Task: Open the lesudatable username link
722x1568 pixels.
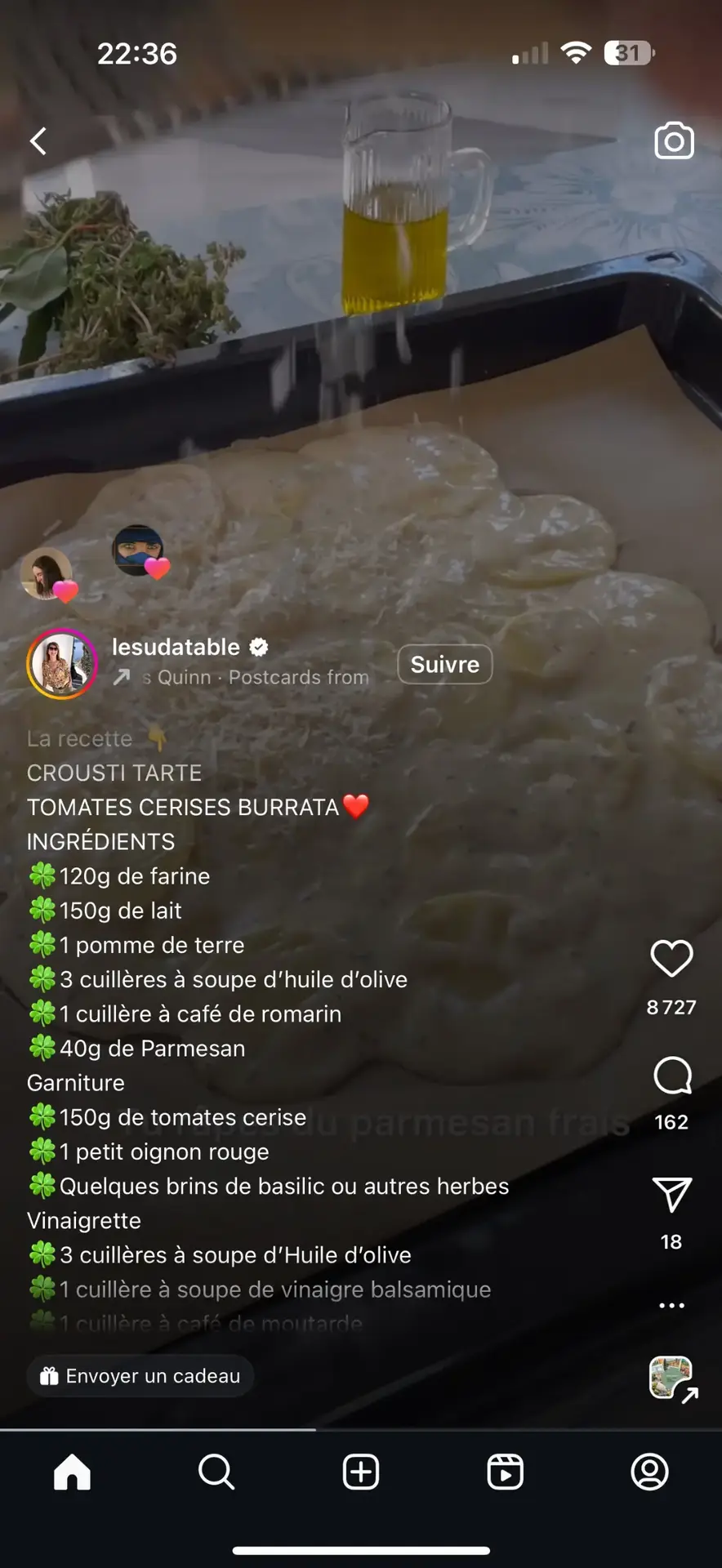Action: [x=176, y=647]
